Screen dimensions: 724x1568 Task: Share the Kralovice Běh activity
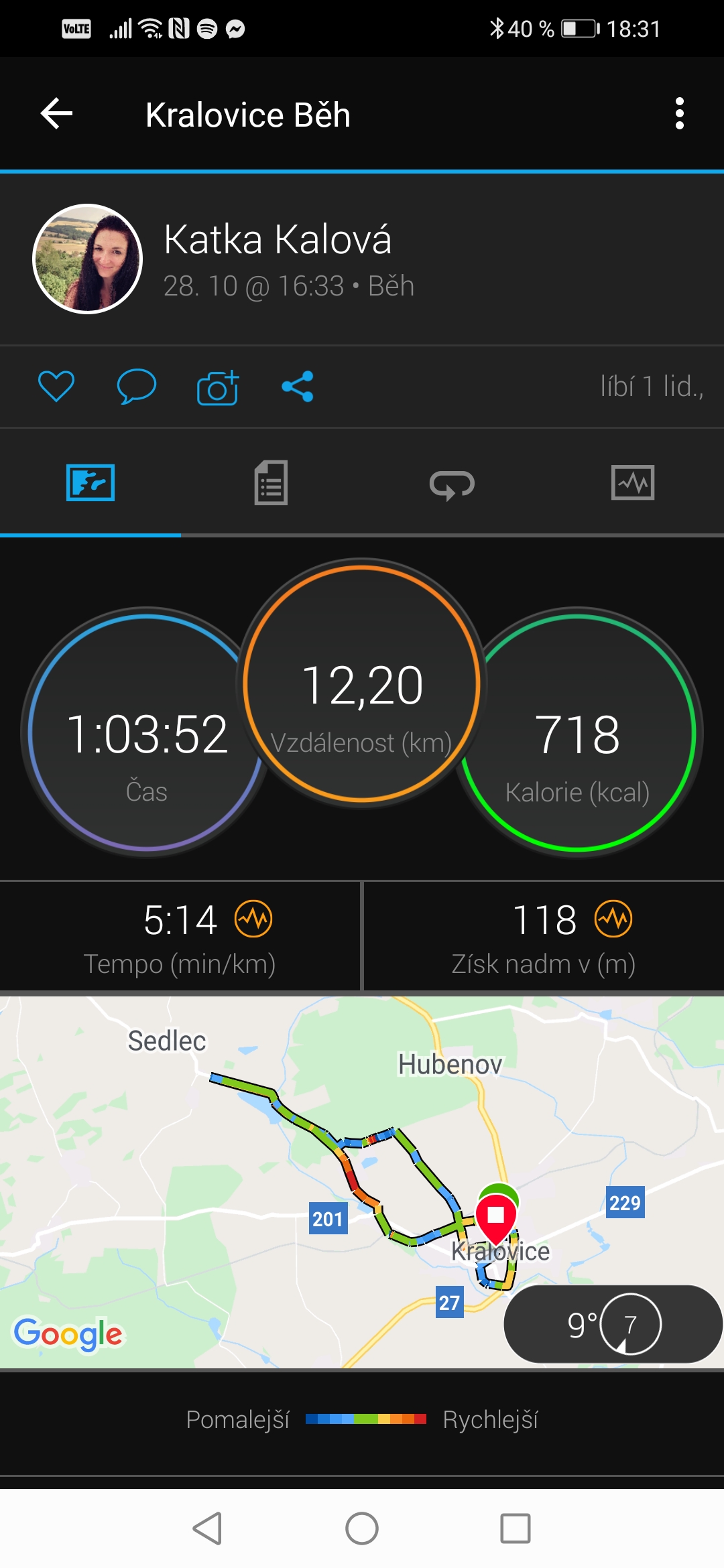click(x=298, y=387)
